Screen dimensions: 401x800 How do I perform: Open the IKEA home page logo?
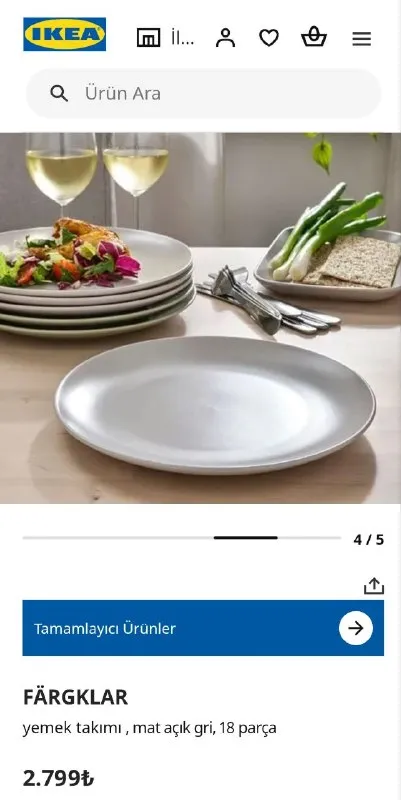point(64,34)
